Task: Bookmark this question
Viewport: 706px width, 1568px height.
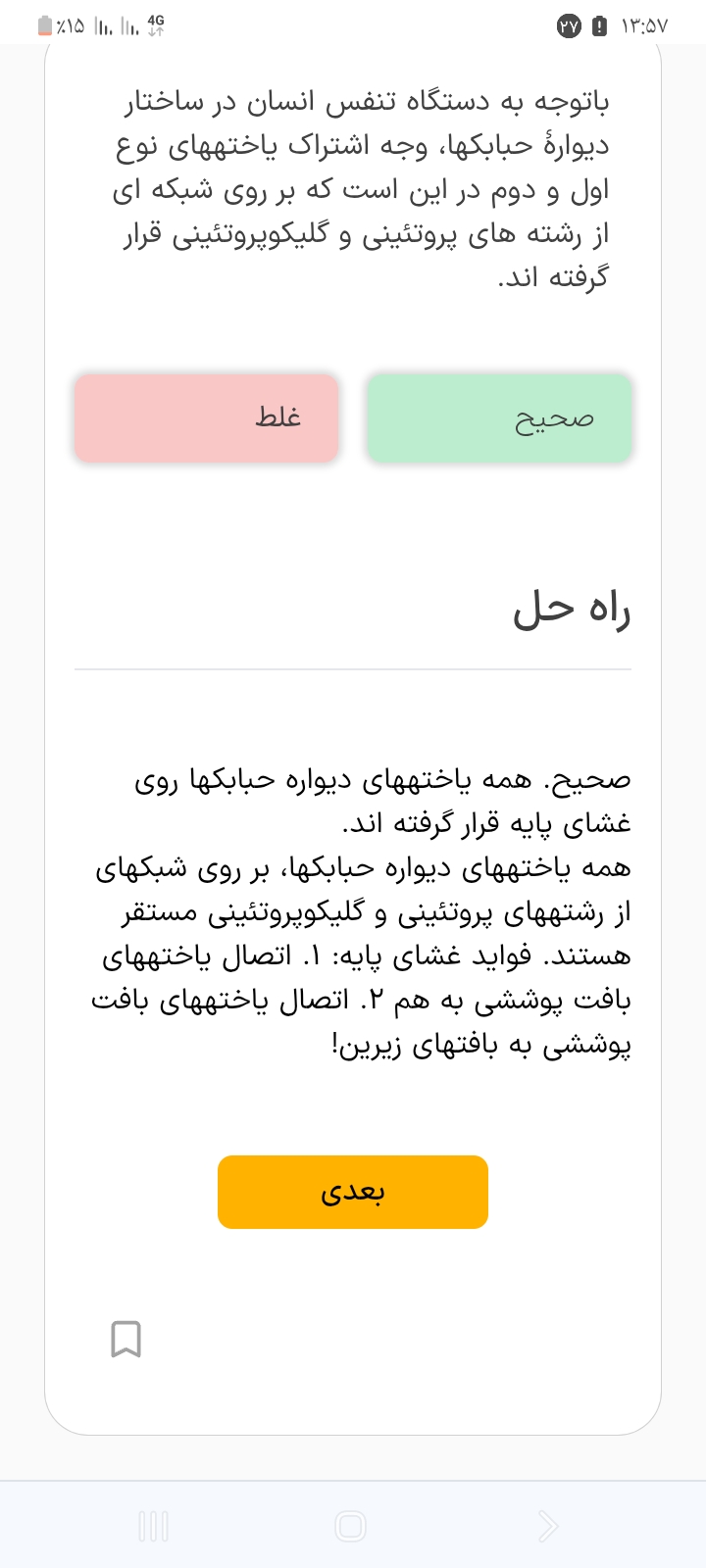Action: click(x=126, y=1339)
